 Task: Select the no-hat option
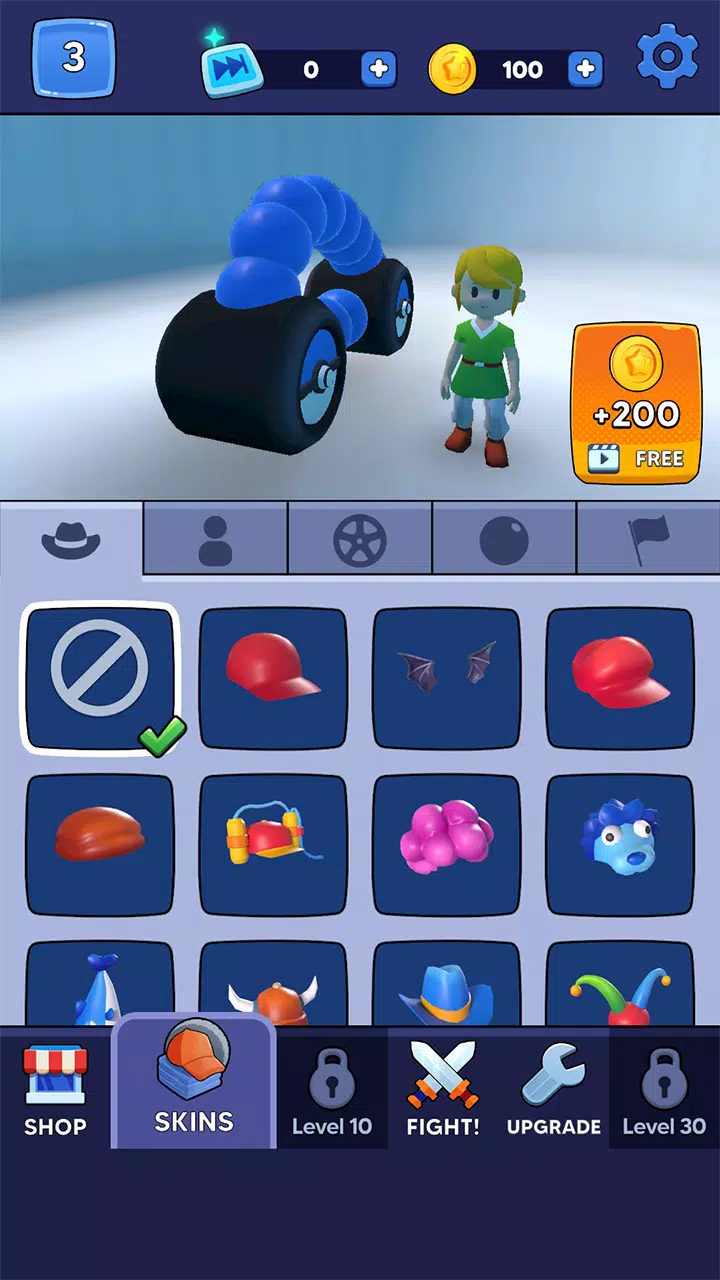99,678
